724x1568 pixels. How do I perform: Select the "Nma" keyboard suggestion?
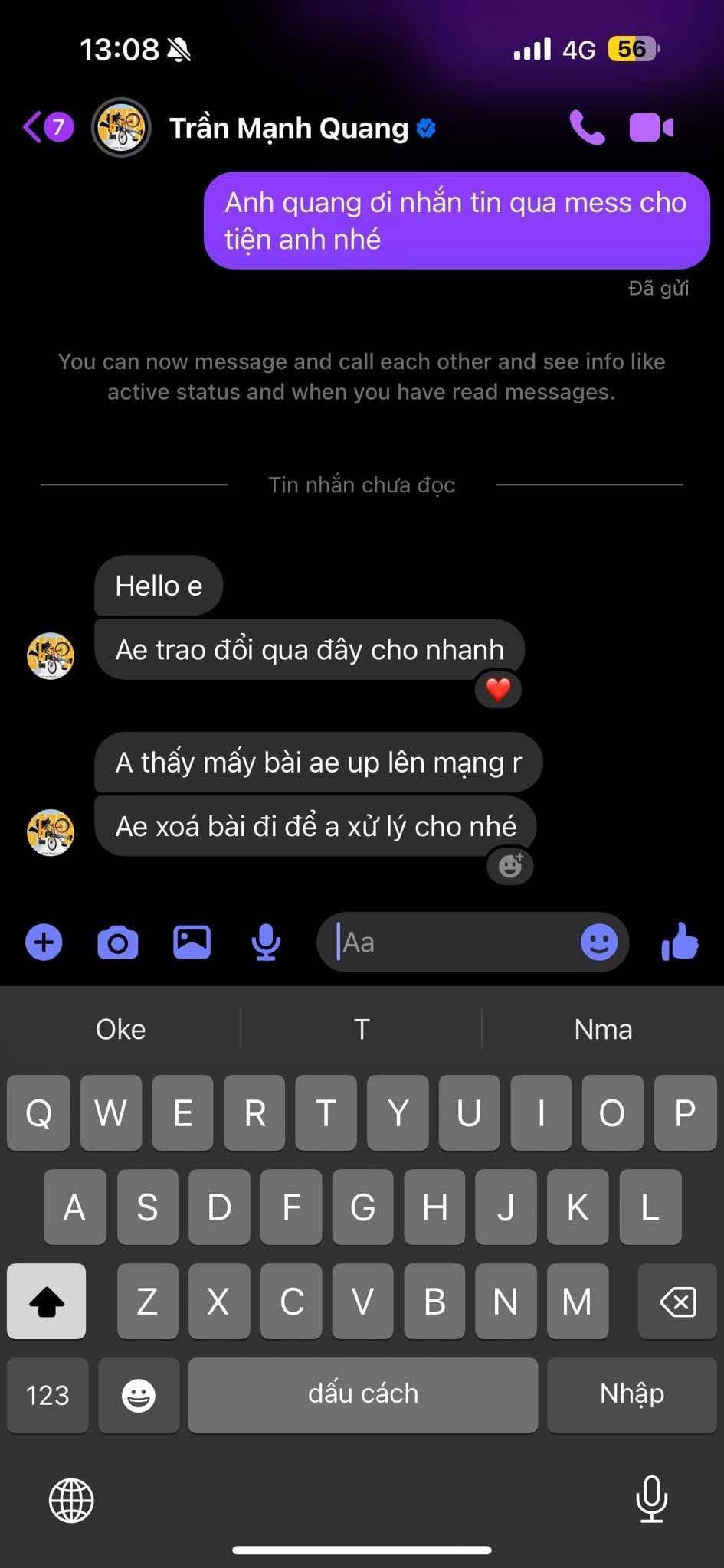tap(603, 1029)
